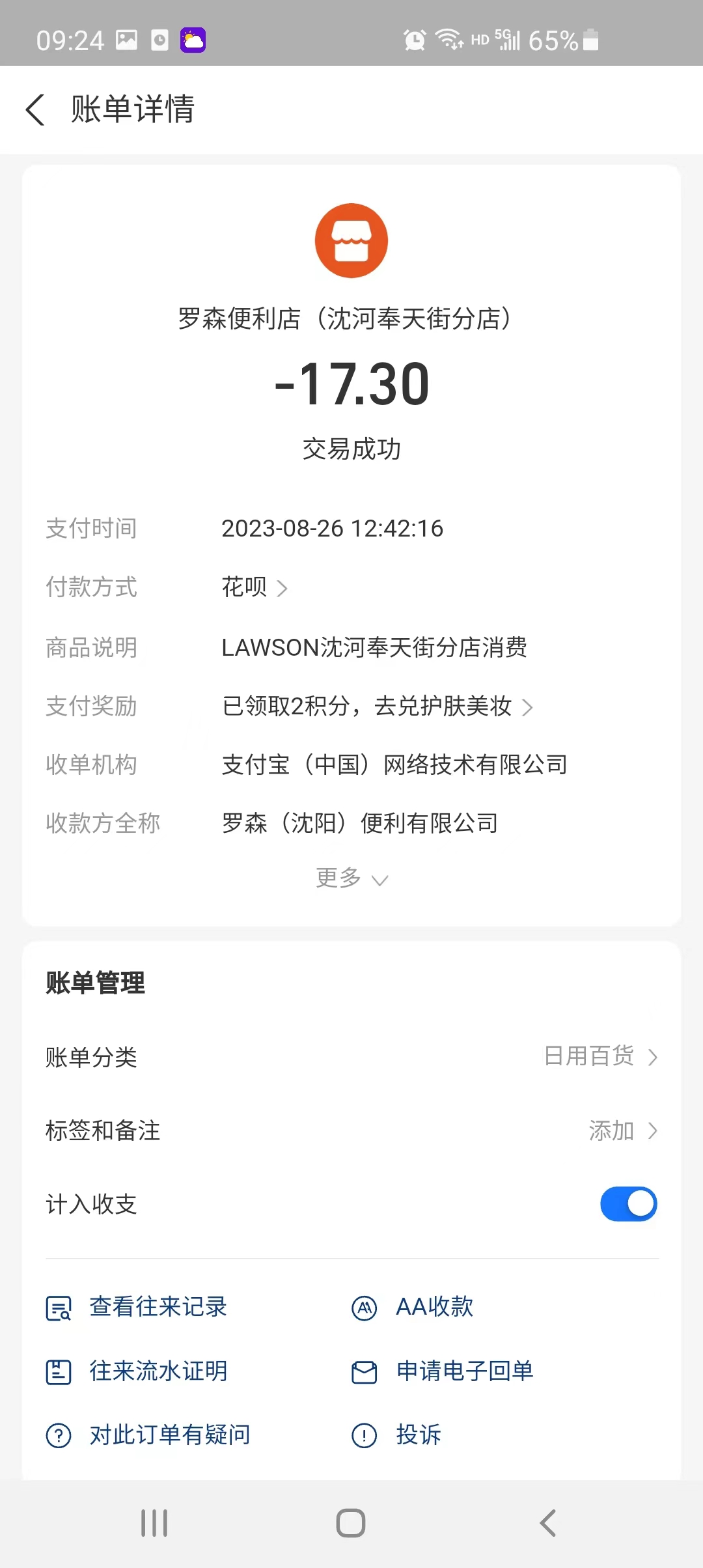Expand 更多 to show more details

click(351, 878)
